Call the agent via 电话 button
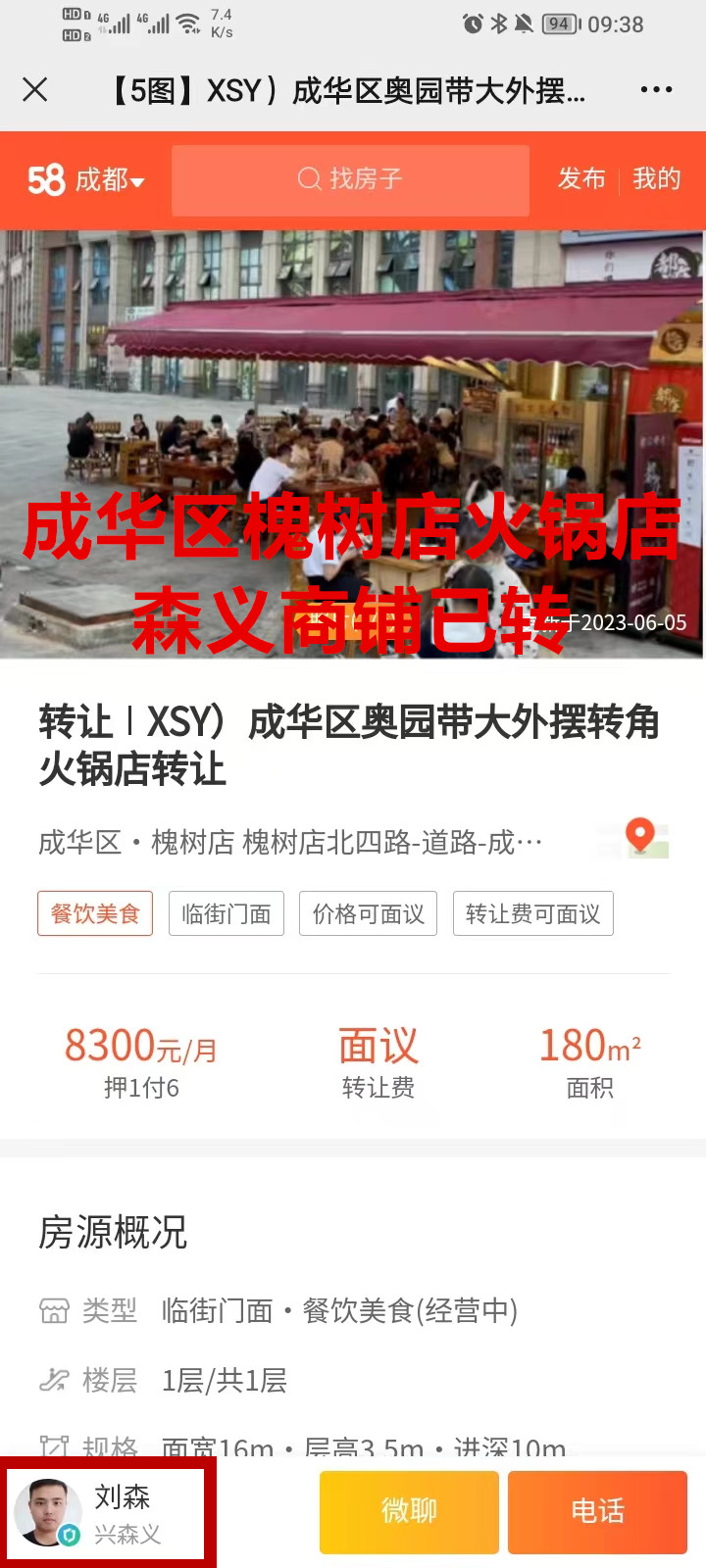Viewport: 706px width, 1568px height. [x=597, y=1512]
